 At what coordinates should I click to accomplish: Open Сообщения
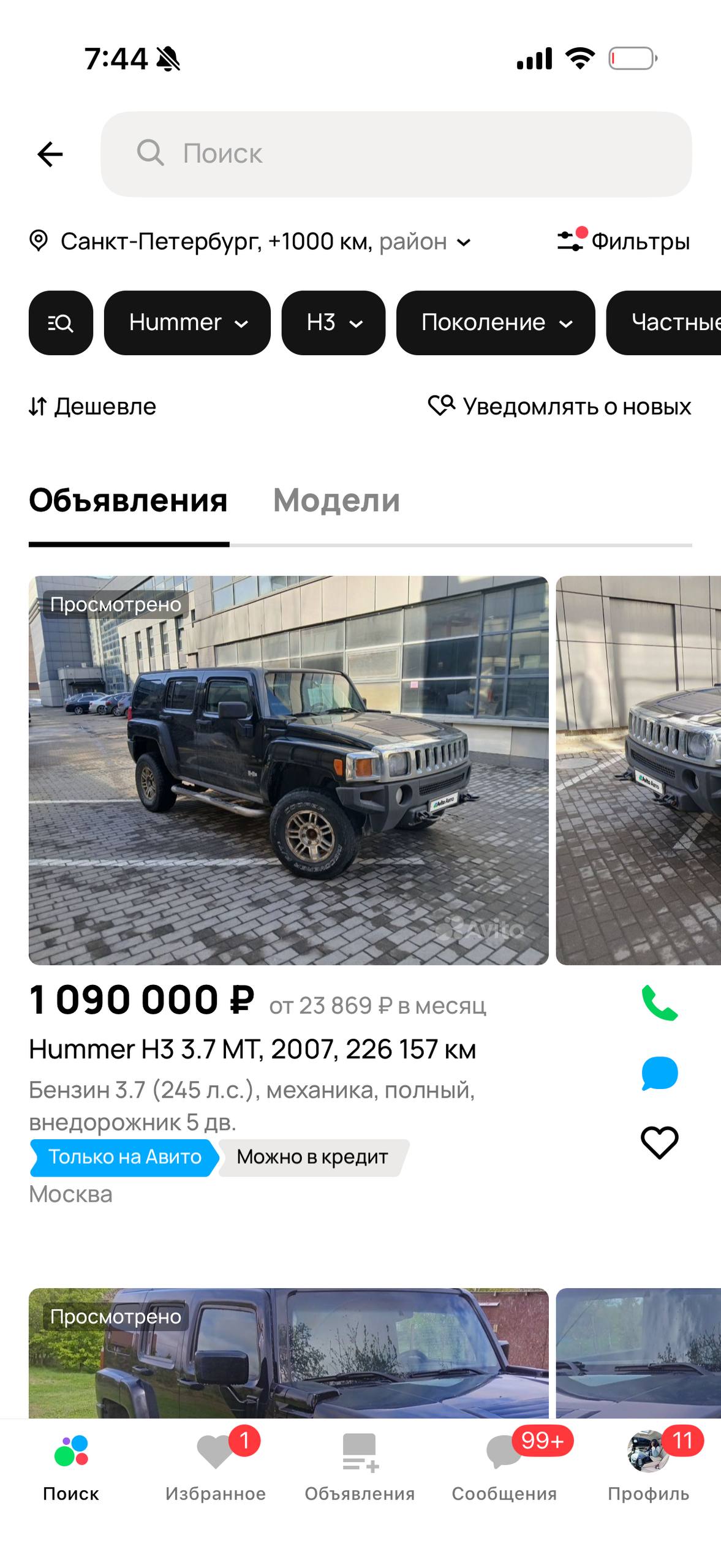pos(504,1468)
